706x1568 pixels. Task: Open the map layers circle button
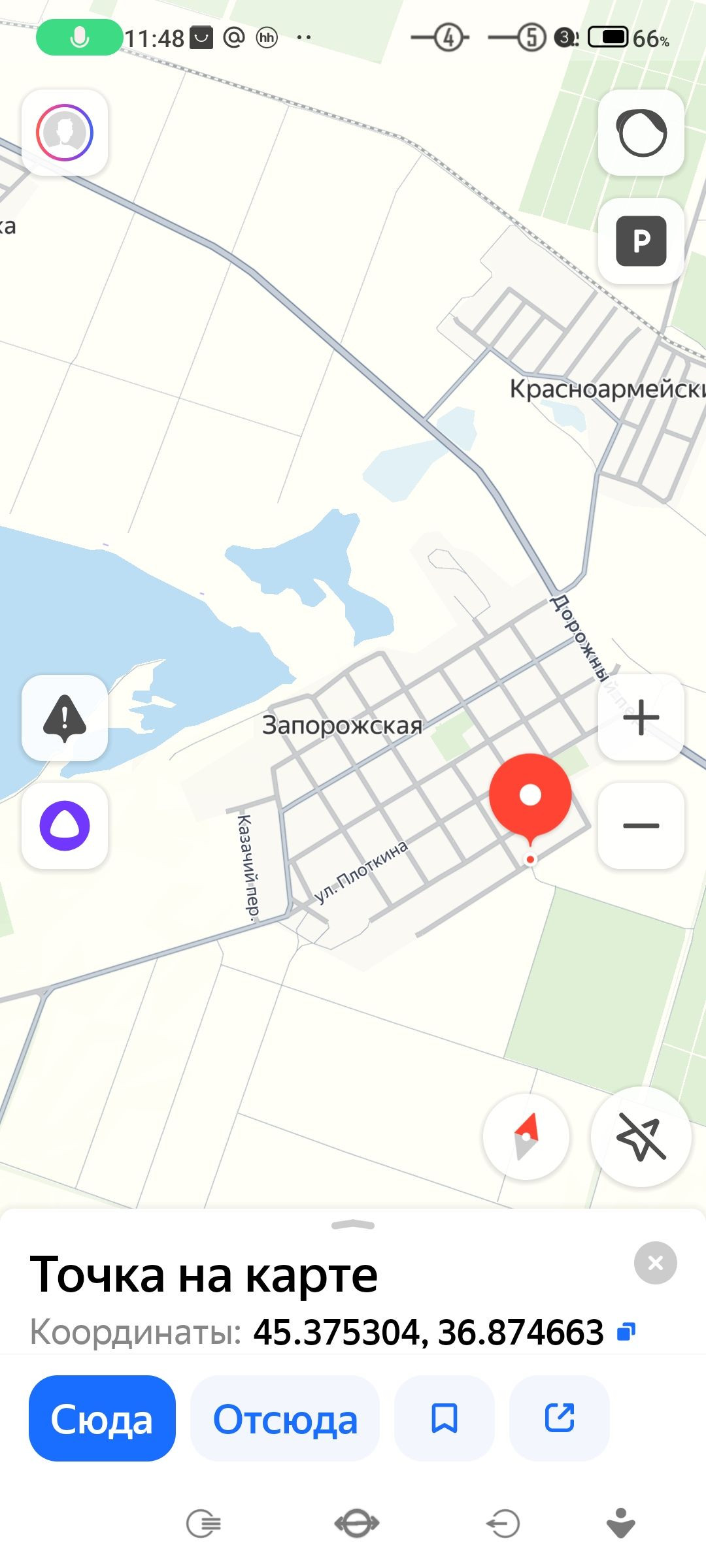tap(641, 133)
